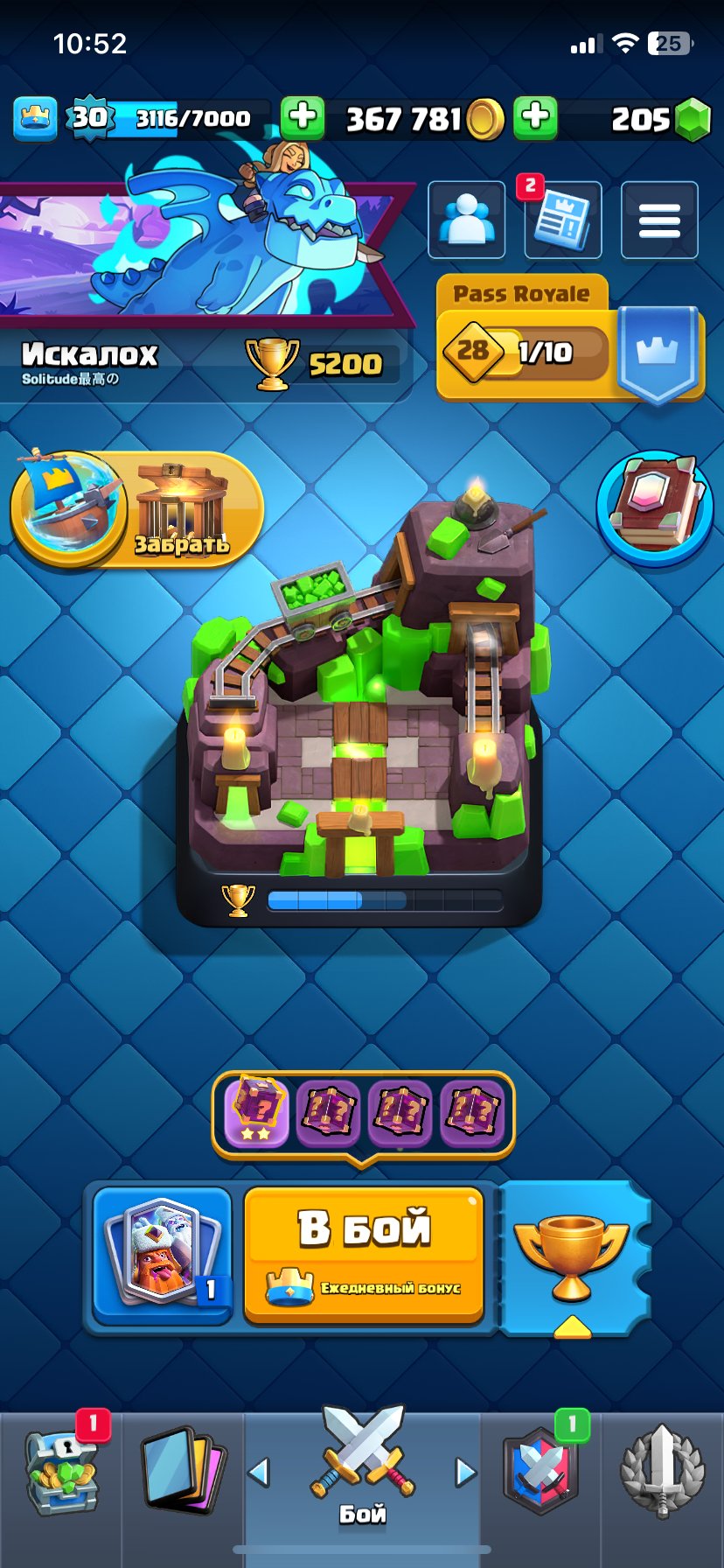Open the hamburger main menu
Viewport: 724px width, 1568px height.
click(659, 220)
